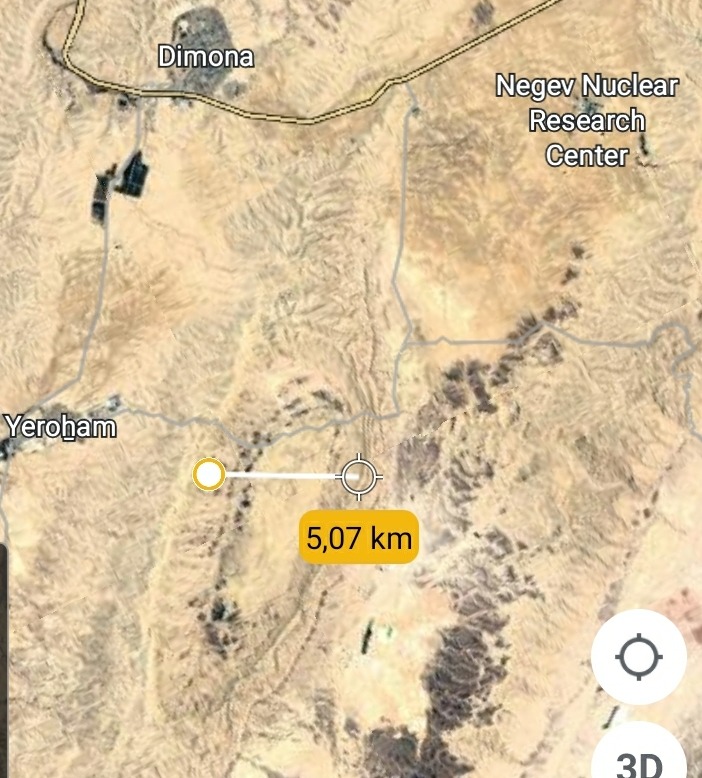Screen dimensions: 702x778
Task: Tap the yellow measurement start point
Action: (x=208, y=475)
